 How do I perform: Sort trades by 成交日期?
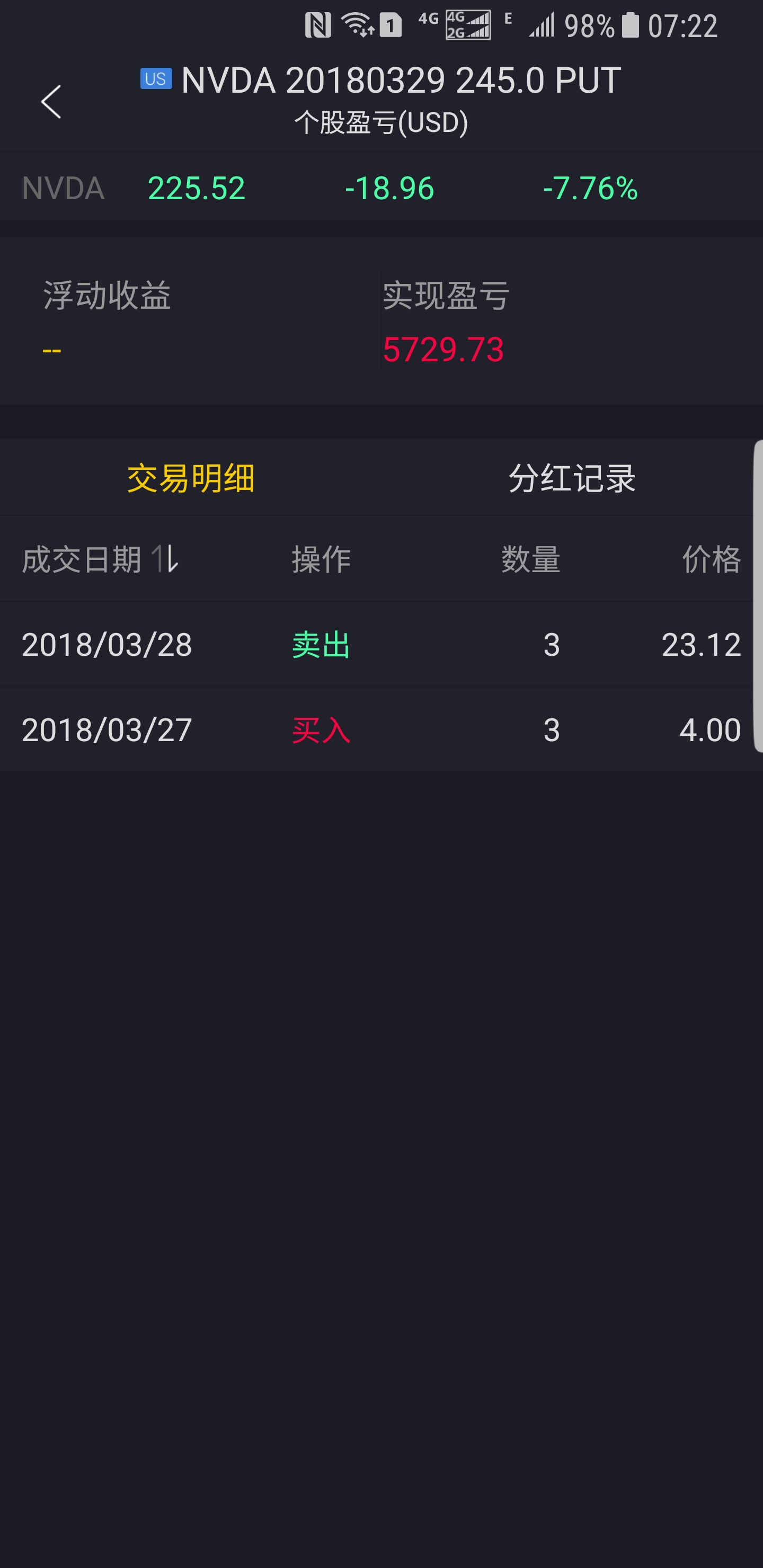(100, 559)
